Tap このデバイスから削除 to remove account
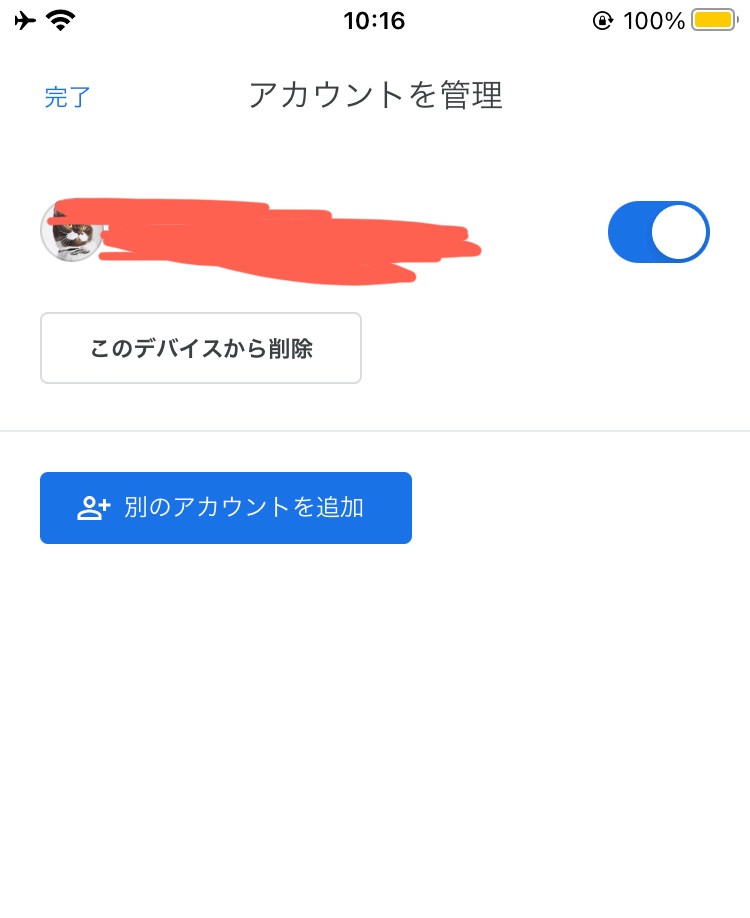 point(201,348)
